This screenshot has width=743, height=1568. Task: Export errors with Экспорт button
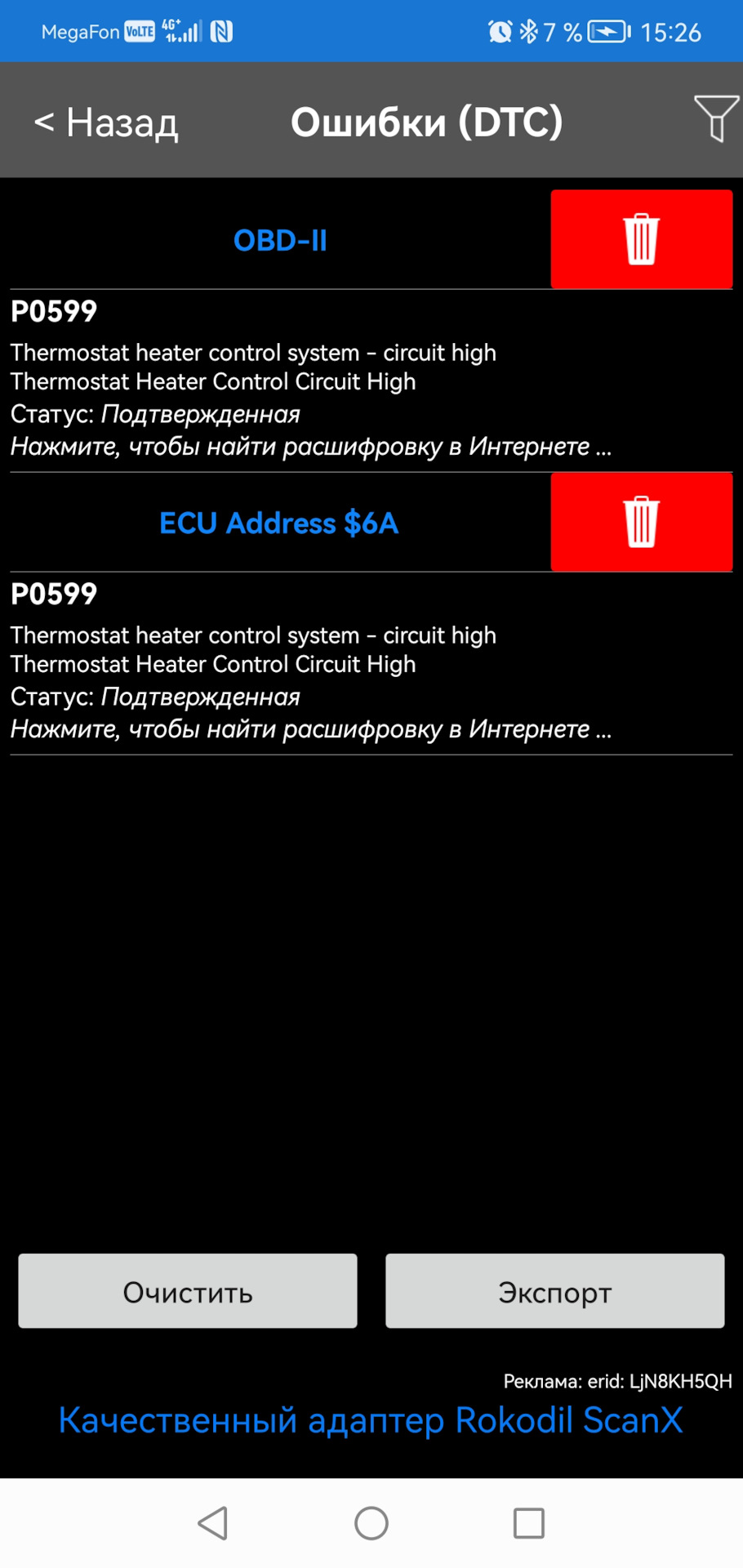(554, 1291)
